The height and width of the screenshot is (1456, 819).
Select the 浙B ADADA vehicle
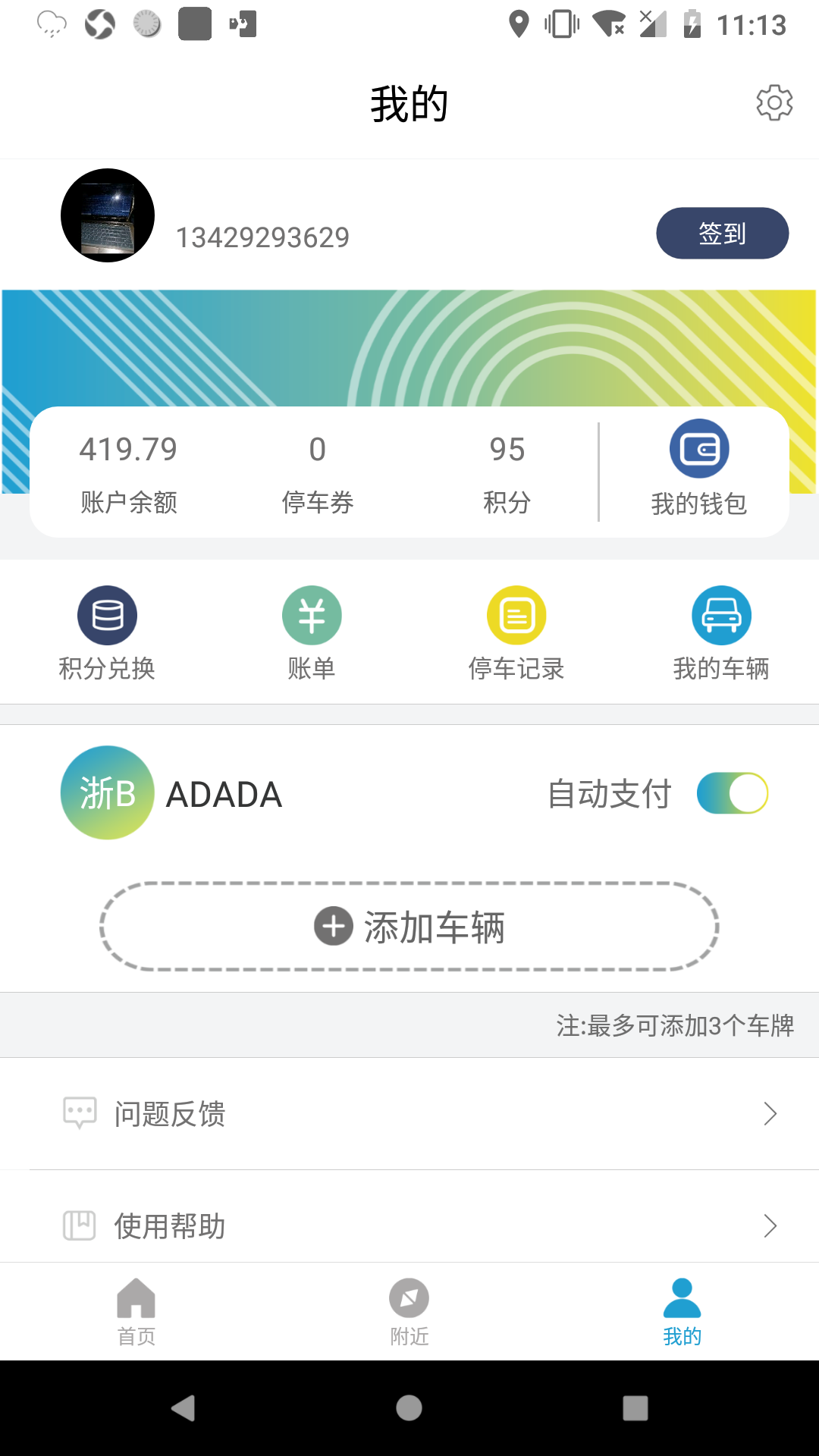coord(173,793)
